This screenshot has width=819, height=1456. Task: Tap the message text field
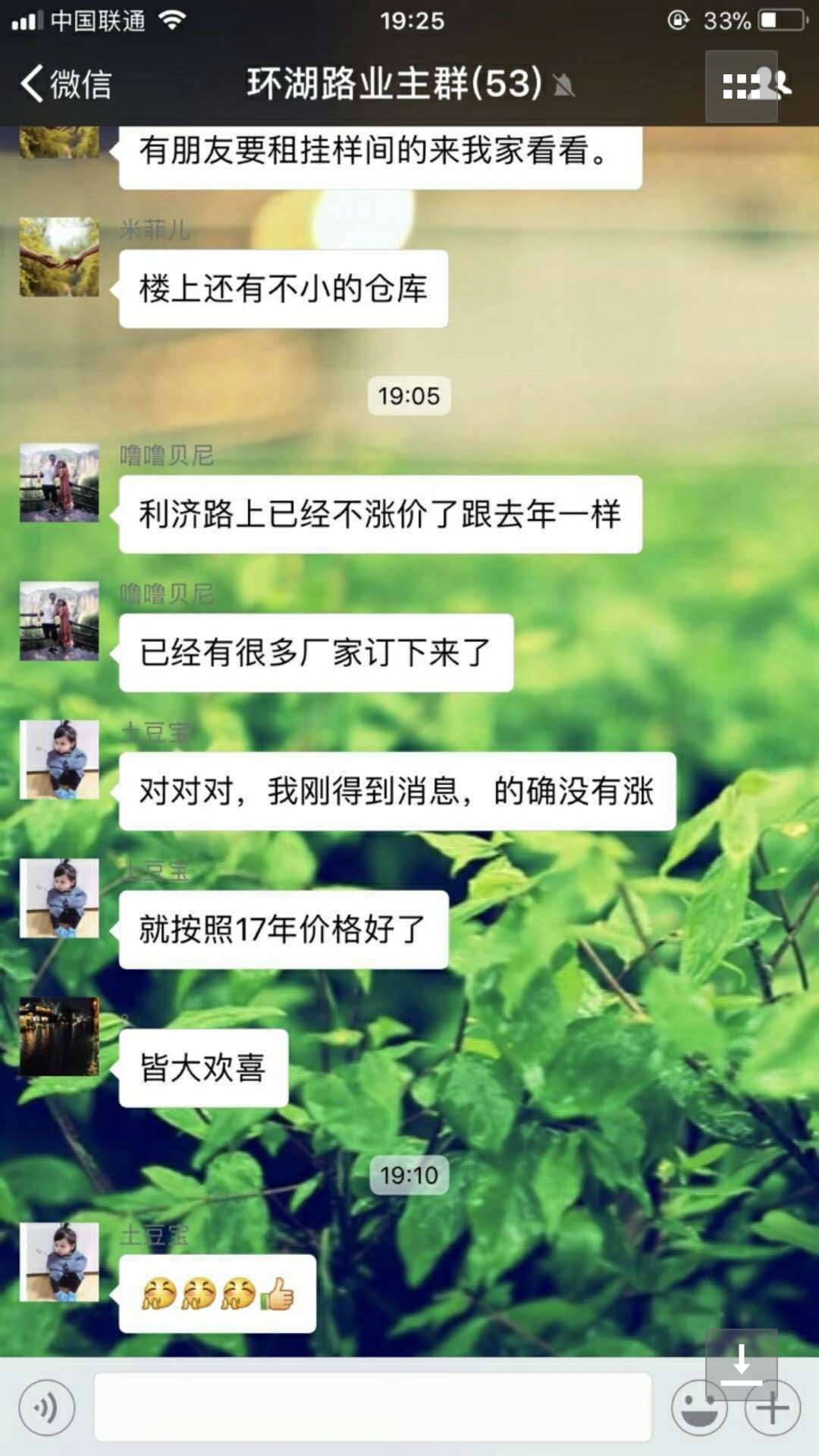[372, 1407]
